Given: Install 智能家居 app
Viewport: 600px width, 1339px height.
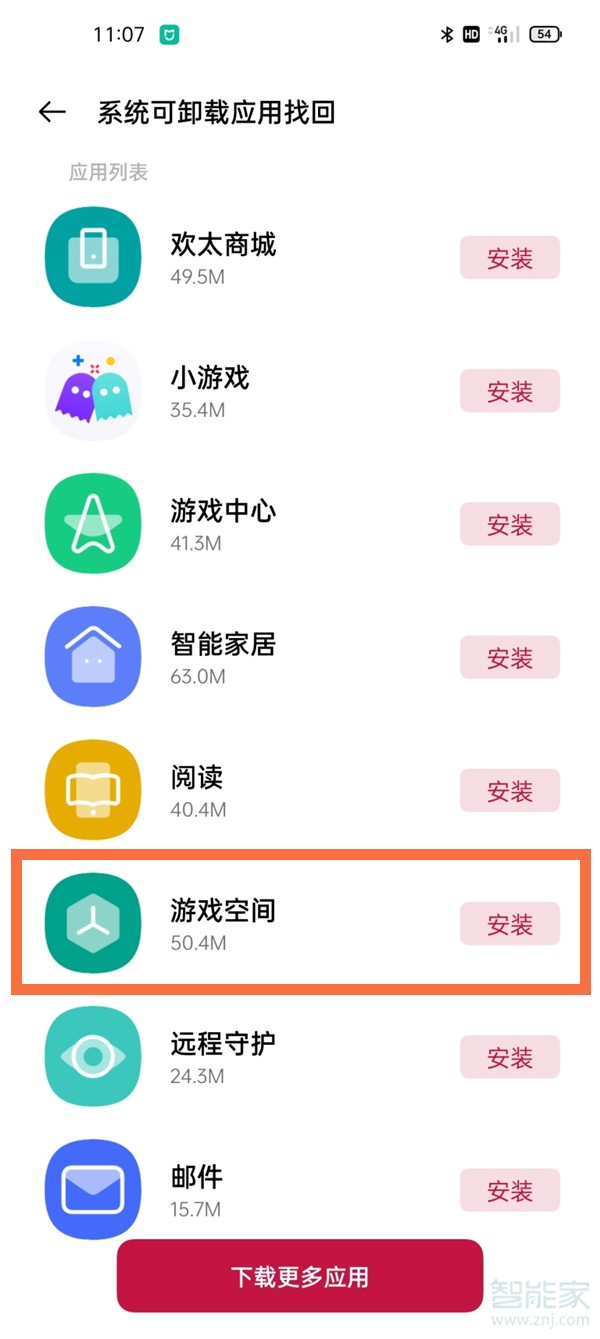Looking at the screenshot, I should click(x=509, y=658).
